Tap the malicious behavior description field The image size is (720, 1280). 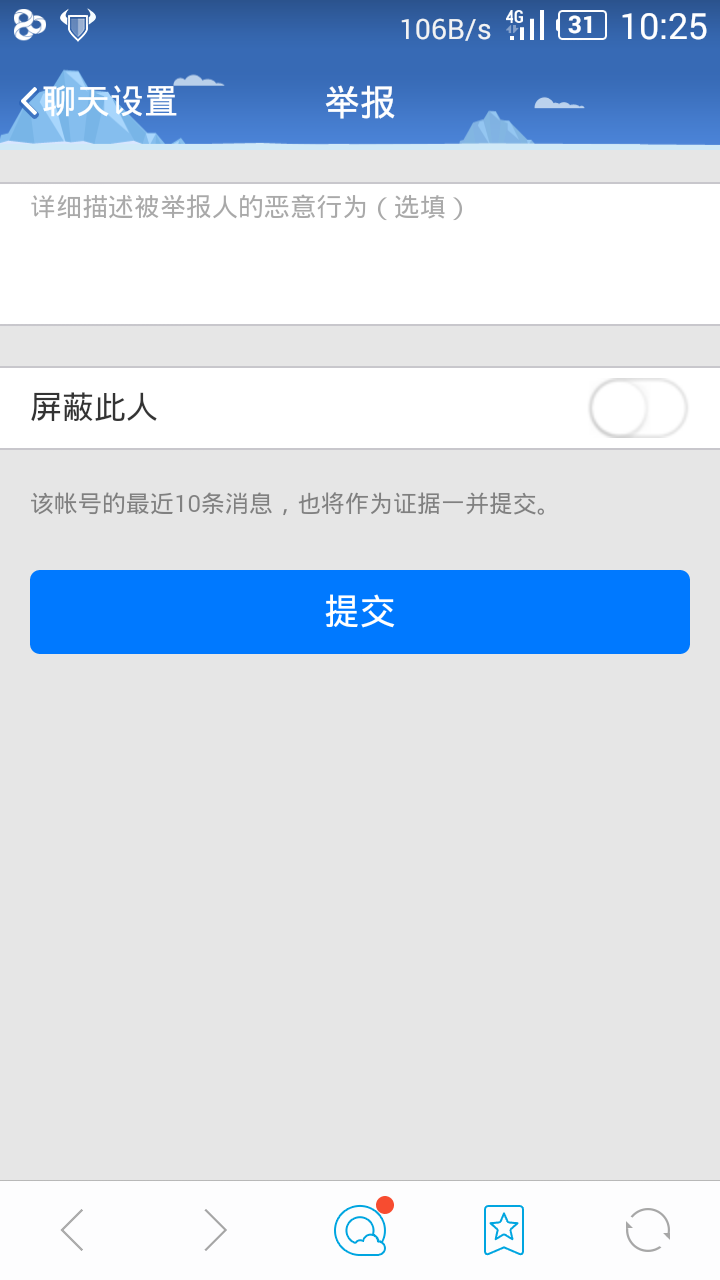[360, 254]
